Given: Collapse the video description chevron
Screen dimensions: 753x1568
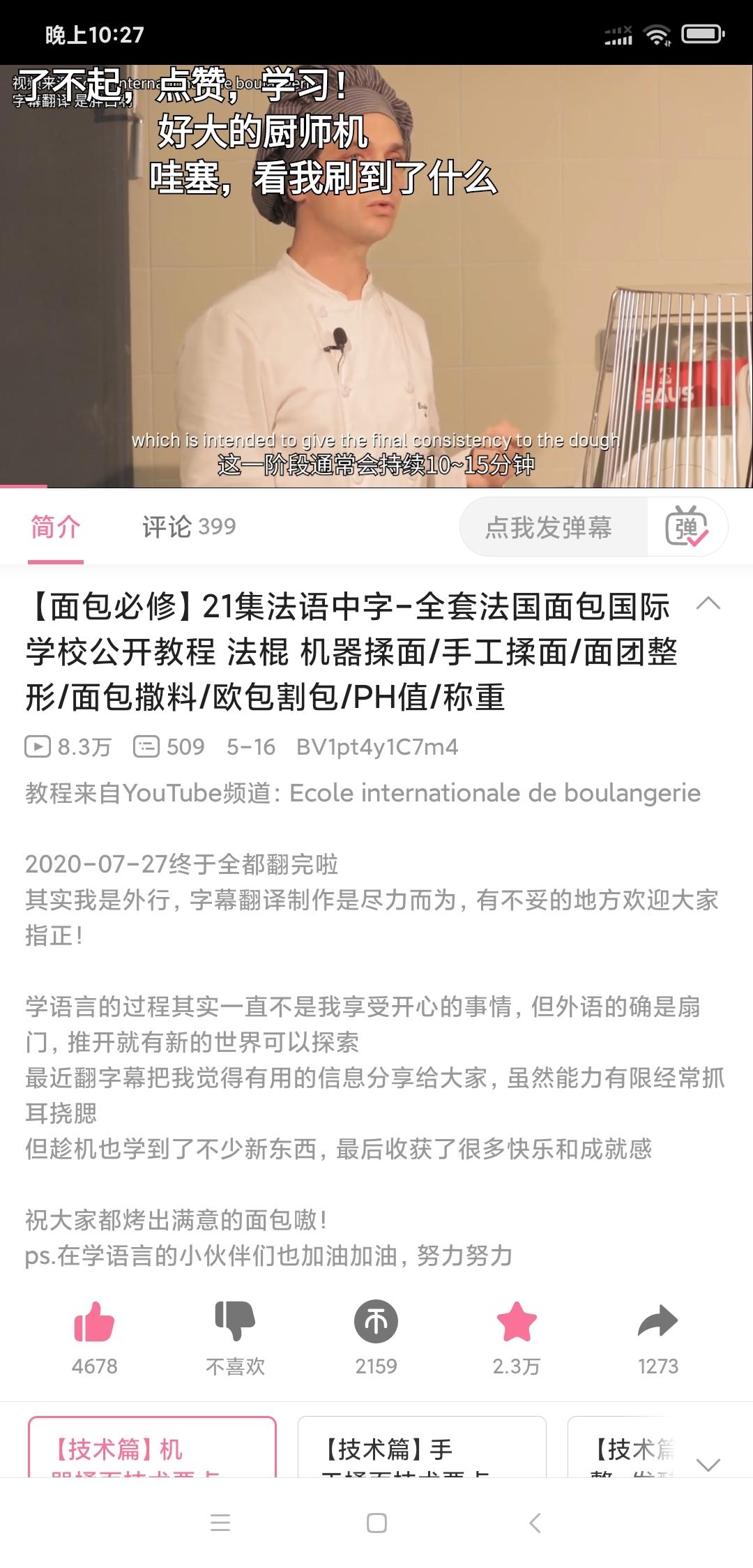Looking at the screenshot, I should (x=708, y=604).
